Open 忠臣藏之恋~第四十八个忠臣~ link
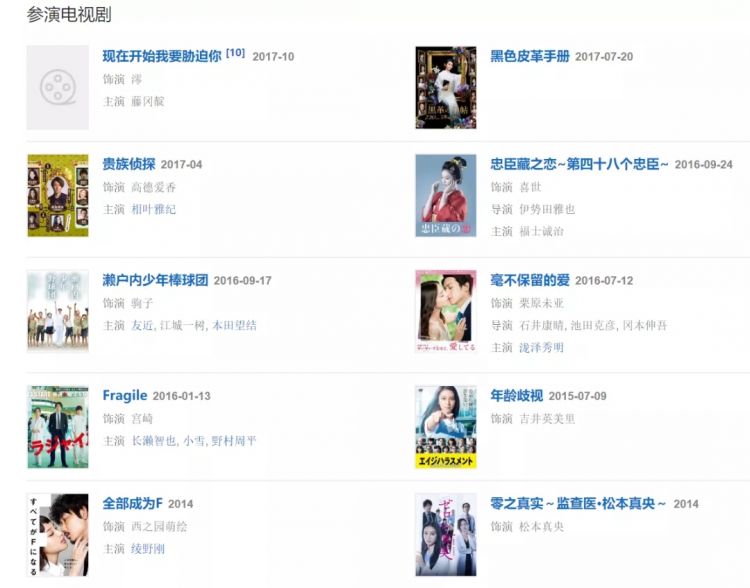The width and height of the screenshot is (750, 588). pyautogui.click(x=579, y=164)
